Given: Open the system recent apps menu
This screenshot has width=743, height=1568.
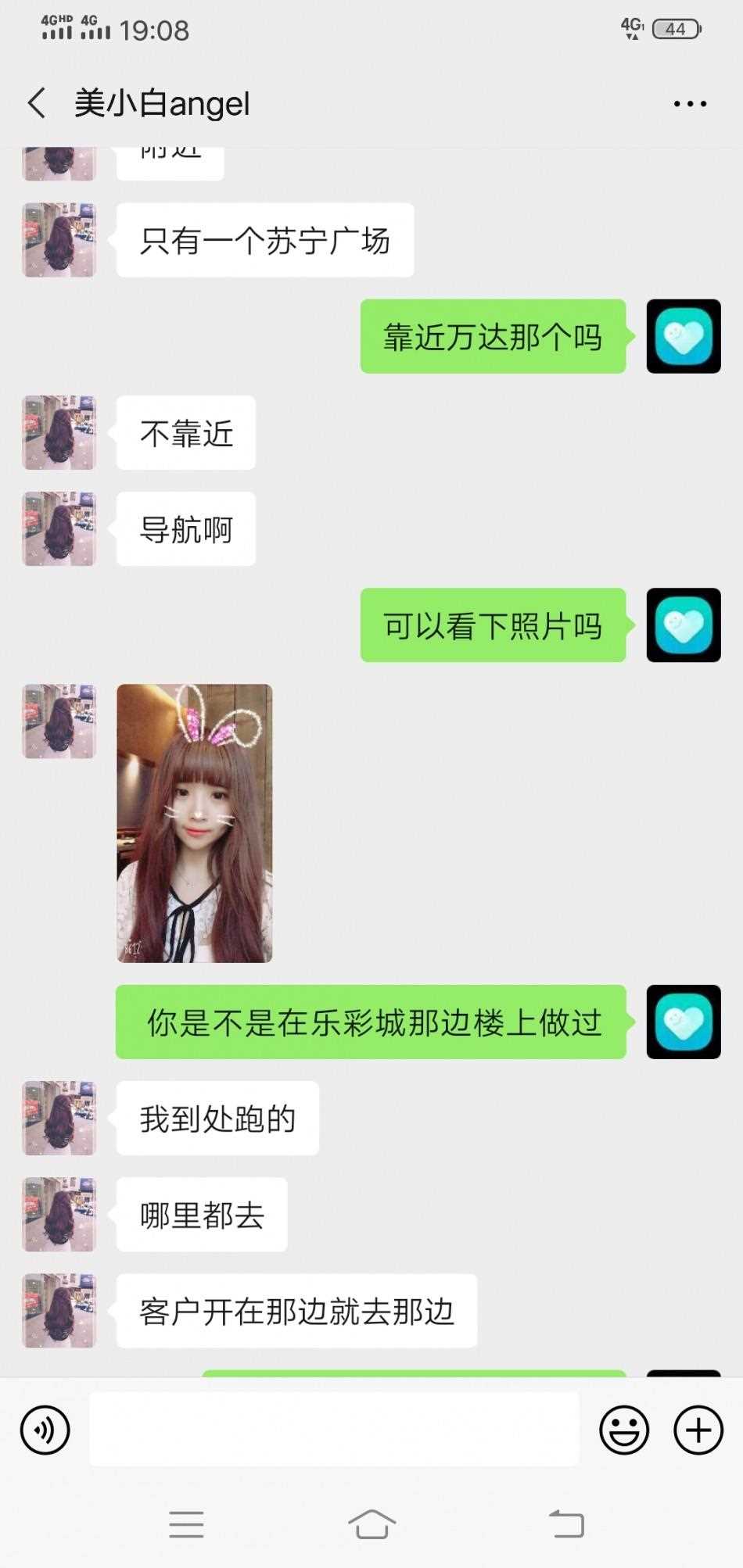Looking at the screenshot, I should (x=186, y=1523).
